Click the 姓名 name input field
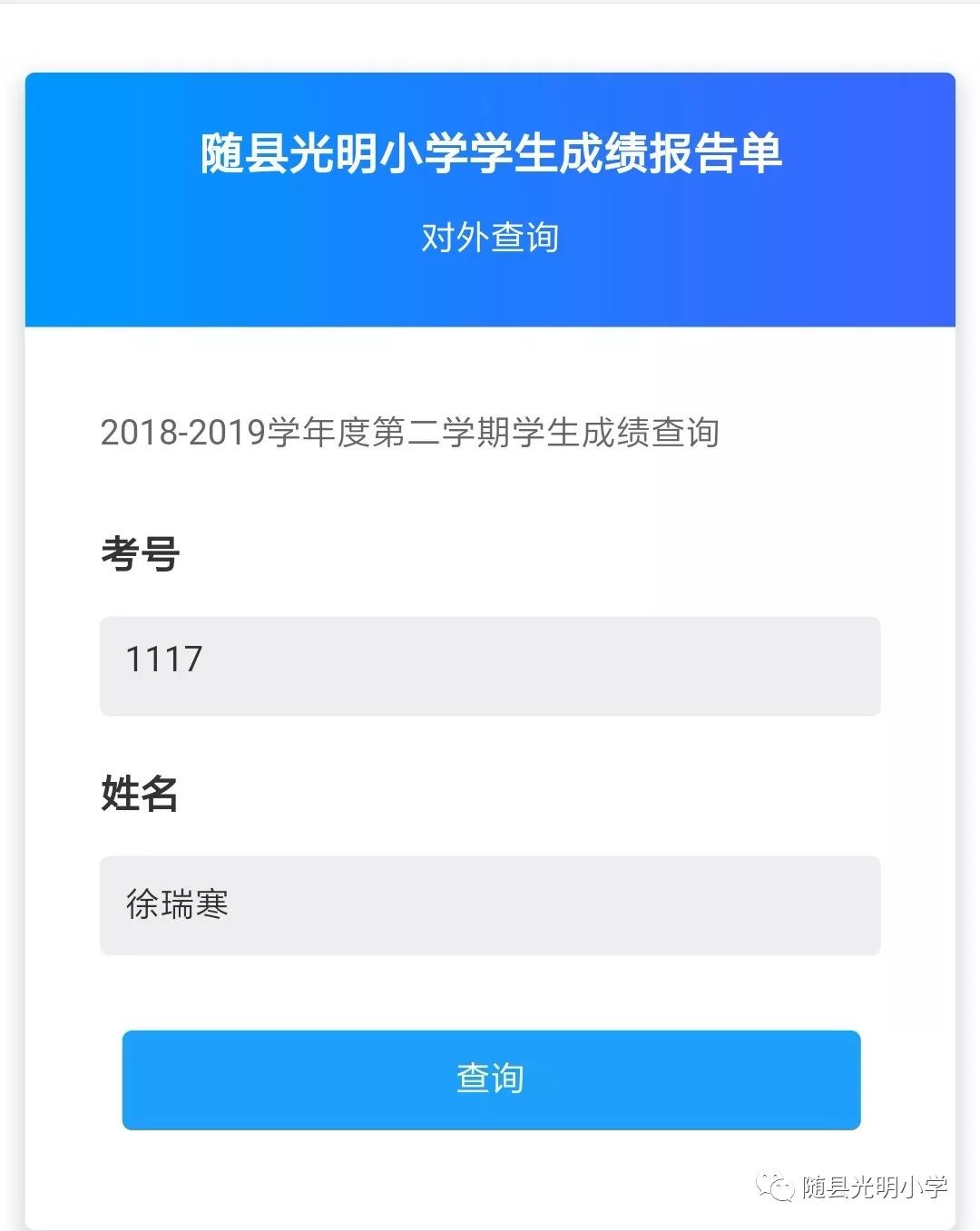Viewport: 980px width, 1231px height. [490, 905]
